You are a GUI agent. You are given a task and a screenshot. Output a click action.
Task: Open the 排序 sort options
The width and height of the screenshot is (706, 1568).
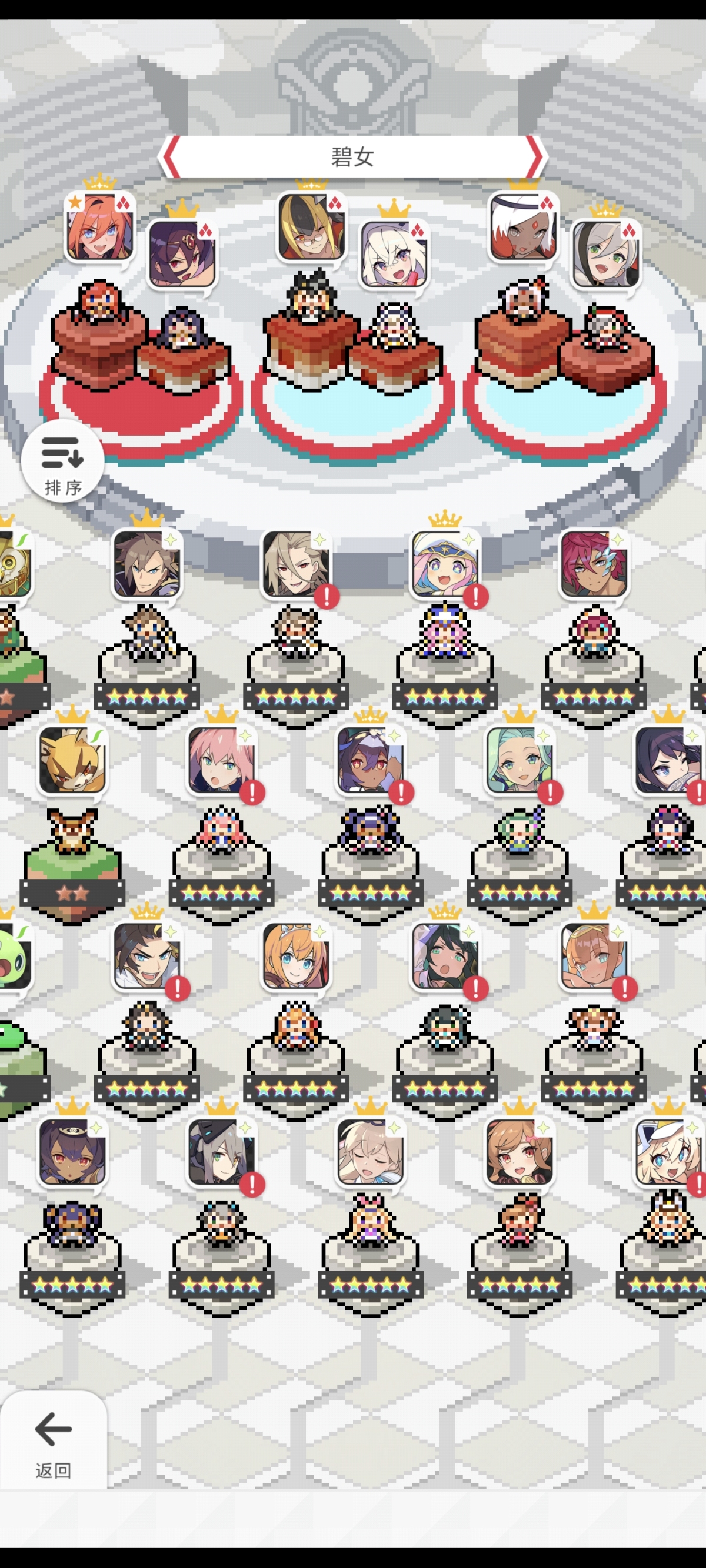point(62,461)
